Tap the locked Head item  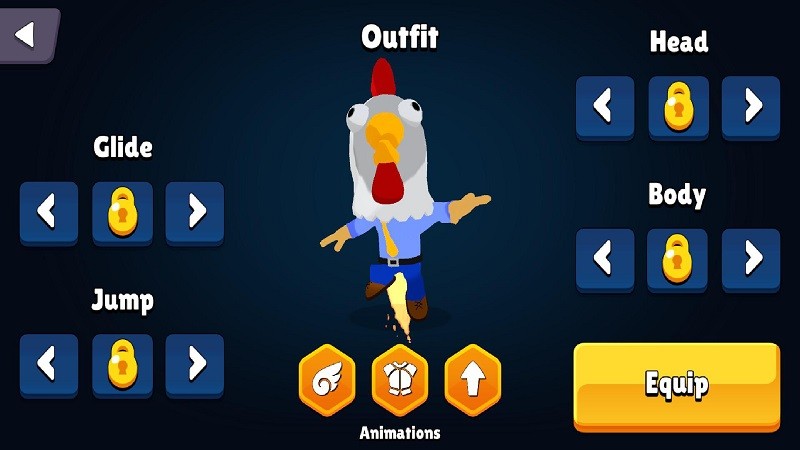click(679, 107)
